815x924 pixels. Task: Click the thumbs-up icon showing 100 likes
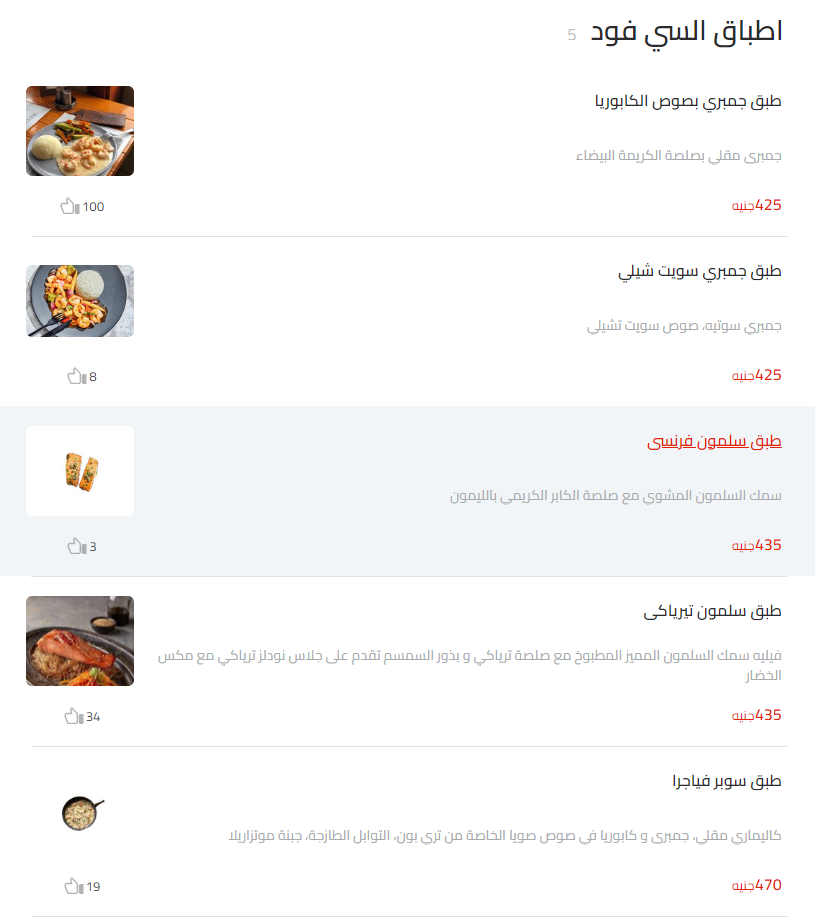click(x=70, y=207)
